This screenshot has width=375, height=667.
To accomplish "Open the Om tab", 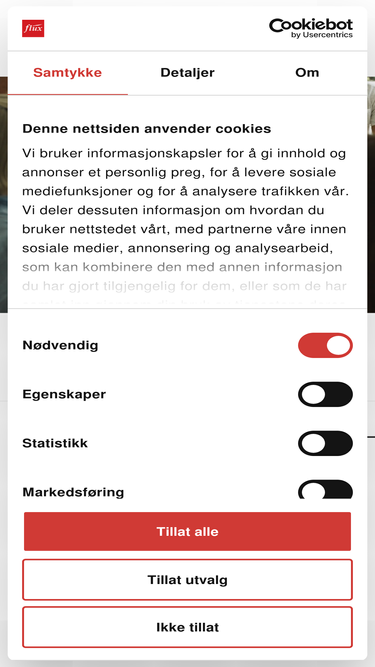I will tap(307, 73).
